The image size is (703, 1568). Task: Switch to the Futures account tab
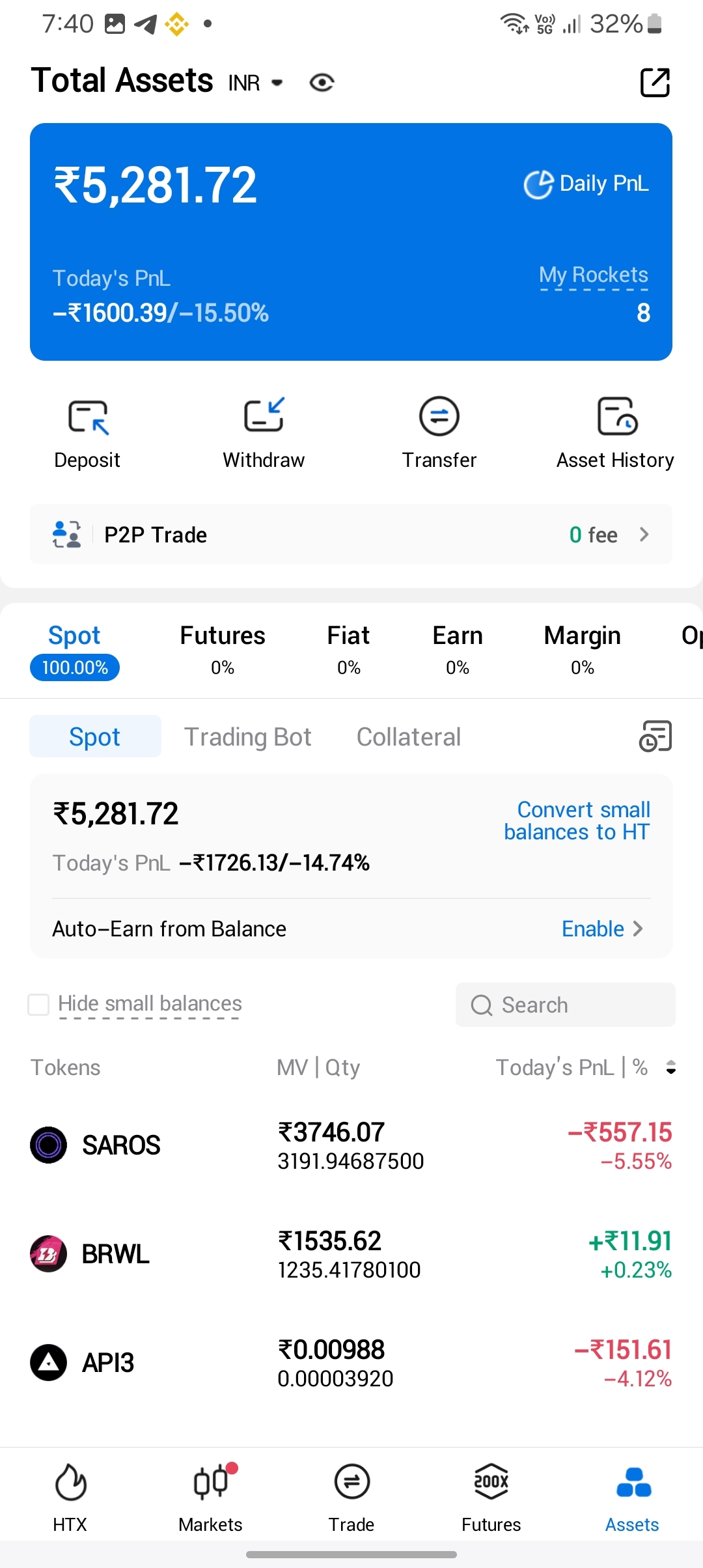tap(223, 647)
